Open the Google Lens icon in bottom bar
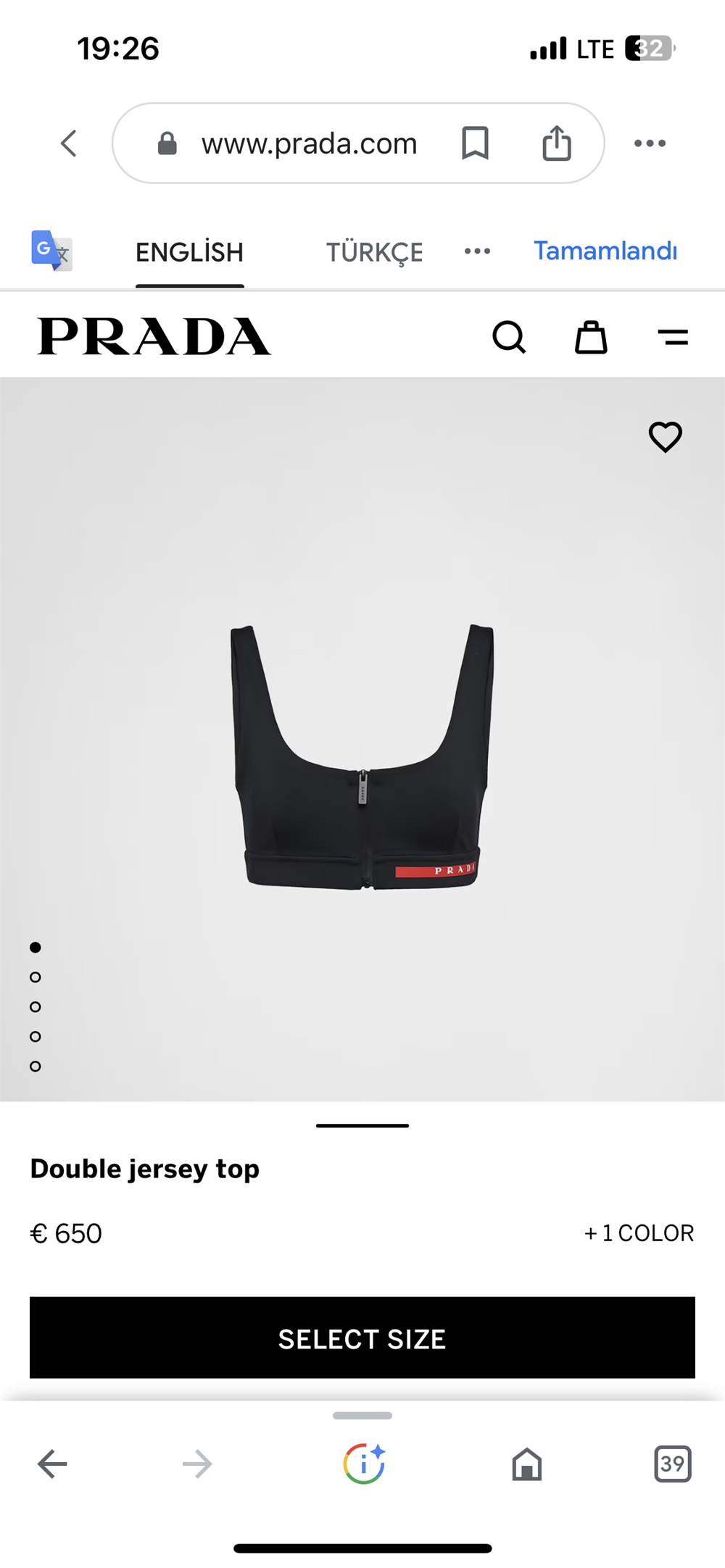Screen dimensions: 725x1568 pyautogui.click(x=364, y=1463)
